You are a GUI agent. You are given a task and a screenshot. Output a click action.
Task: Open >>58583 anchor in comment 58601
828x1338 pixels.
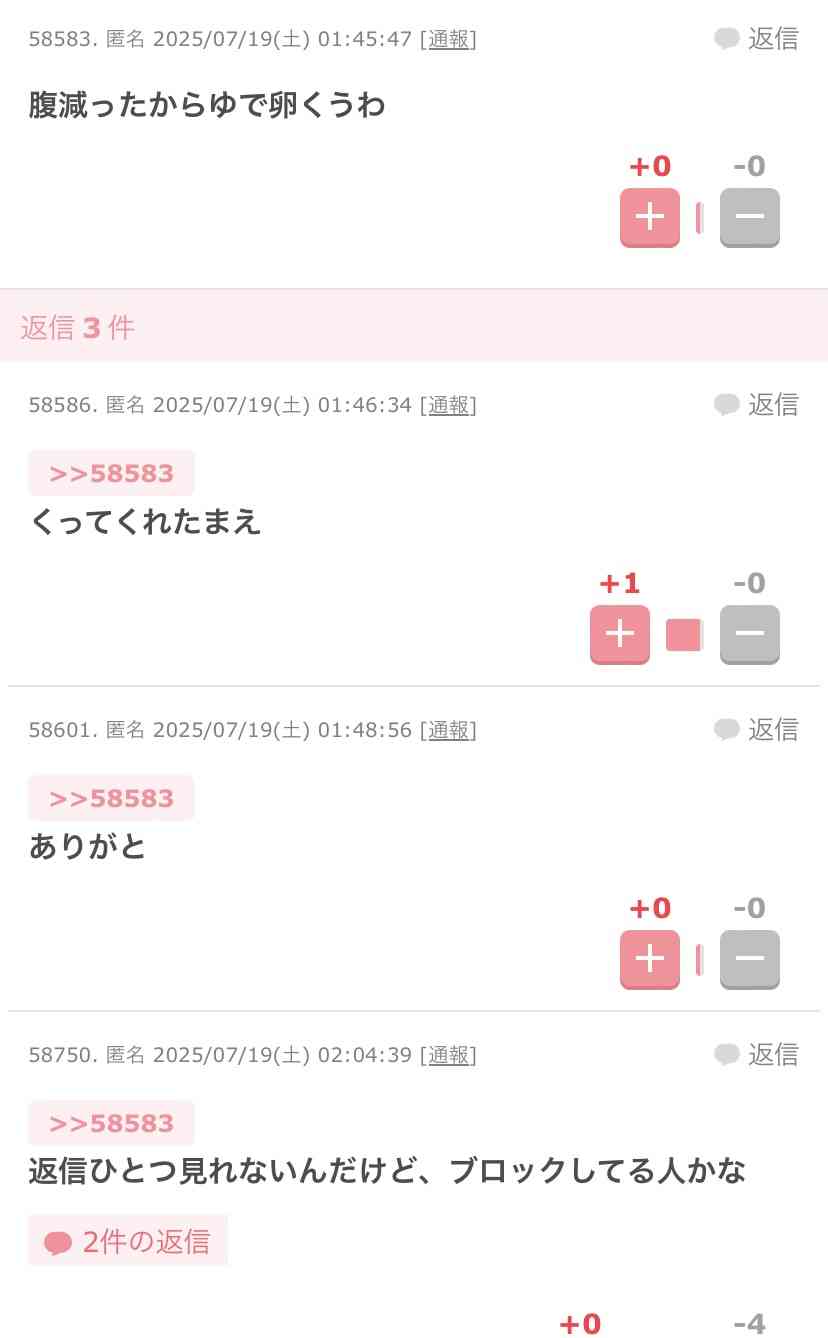point(111,798)
